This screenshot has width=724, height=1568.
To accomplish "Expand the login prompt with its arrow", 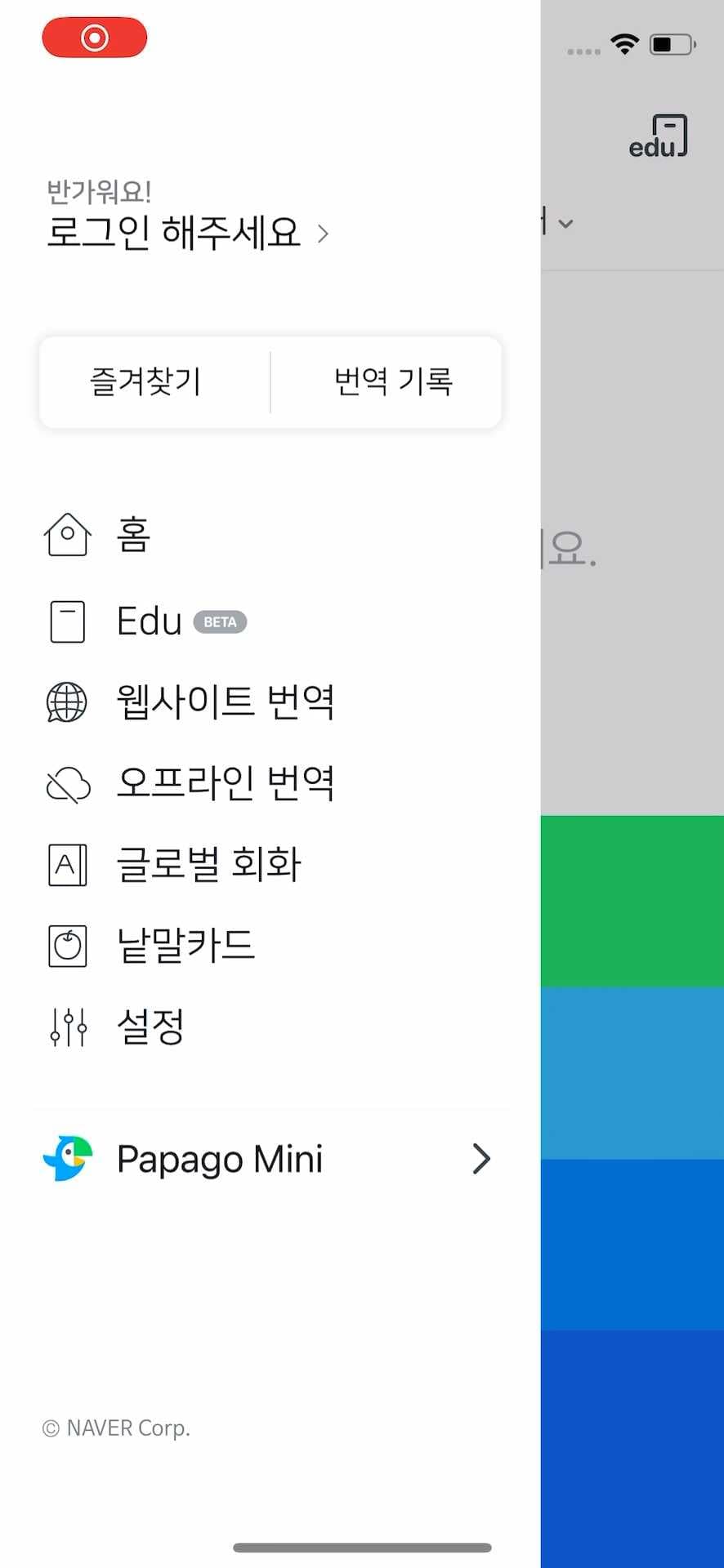I will 323,234.
